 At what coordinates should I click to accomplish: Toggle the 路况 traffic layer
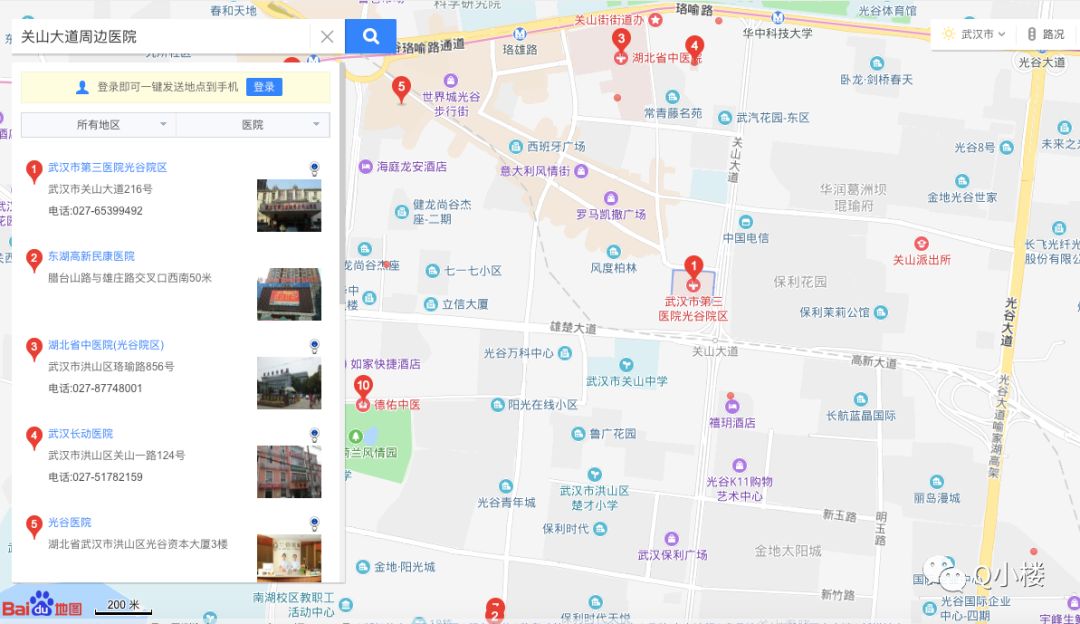(x=1046, y=34)
